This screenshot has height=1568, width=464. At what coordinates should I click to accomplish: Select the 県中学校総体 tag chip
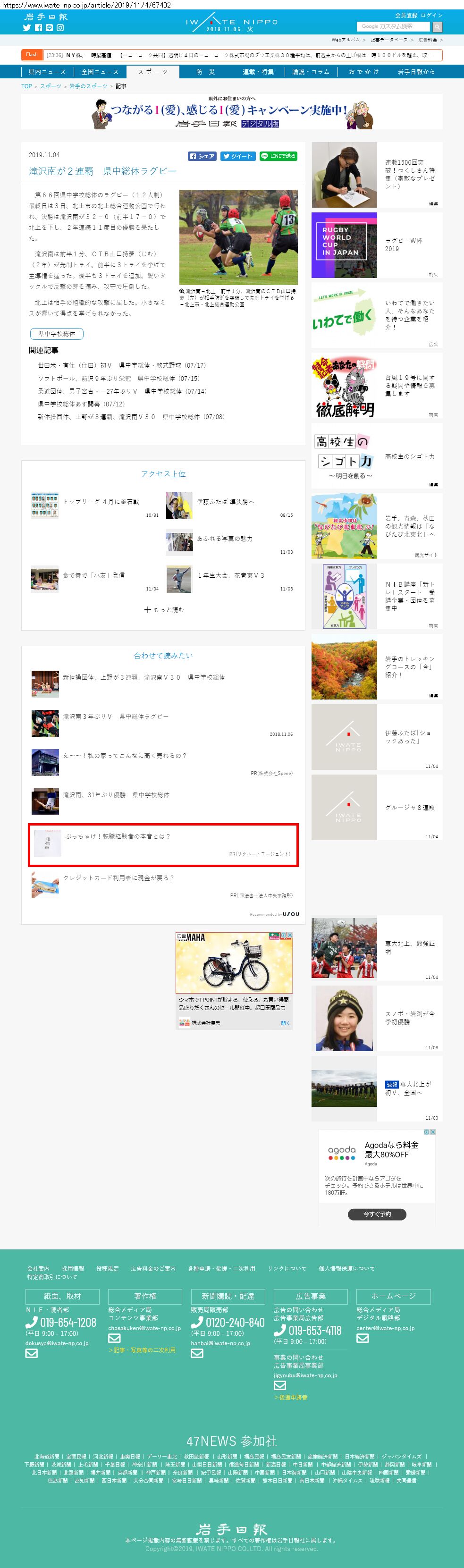(57, 334)
